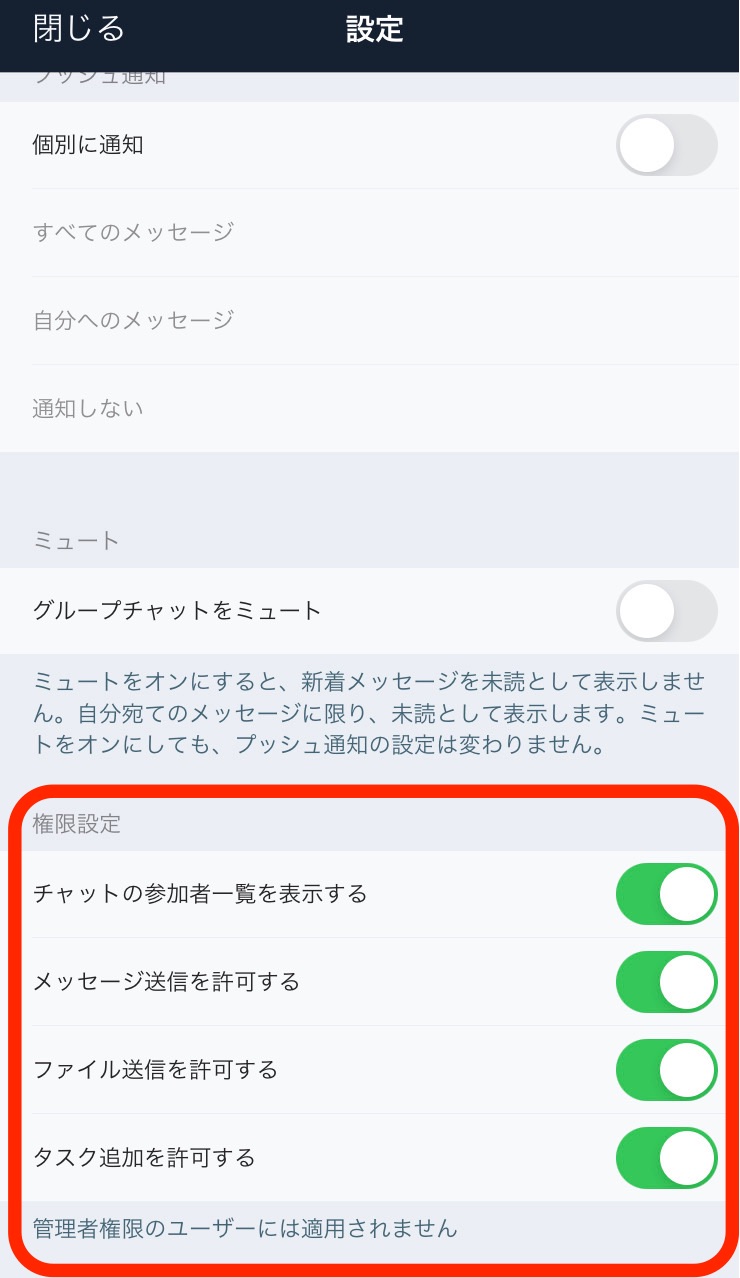Screen dimensions: 740x1278
Task: Toggle グループチャットをミュート on
Action: tap(666, 610)
